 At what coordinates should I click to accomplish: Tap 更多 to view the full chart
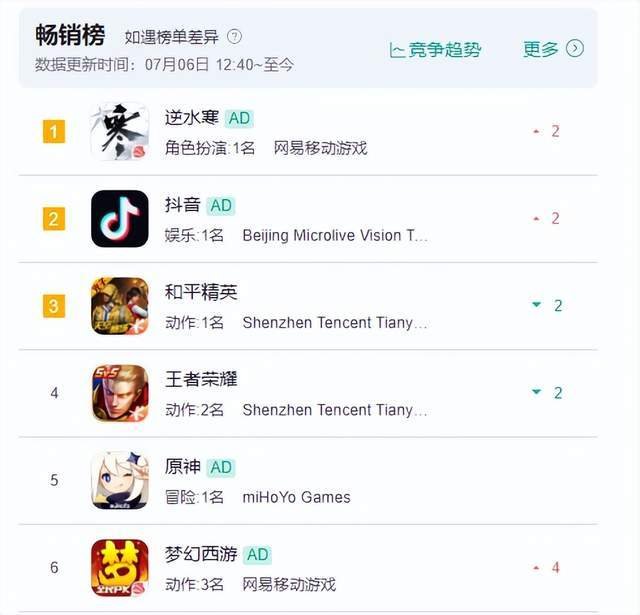click(x=553, y=49)
